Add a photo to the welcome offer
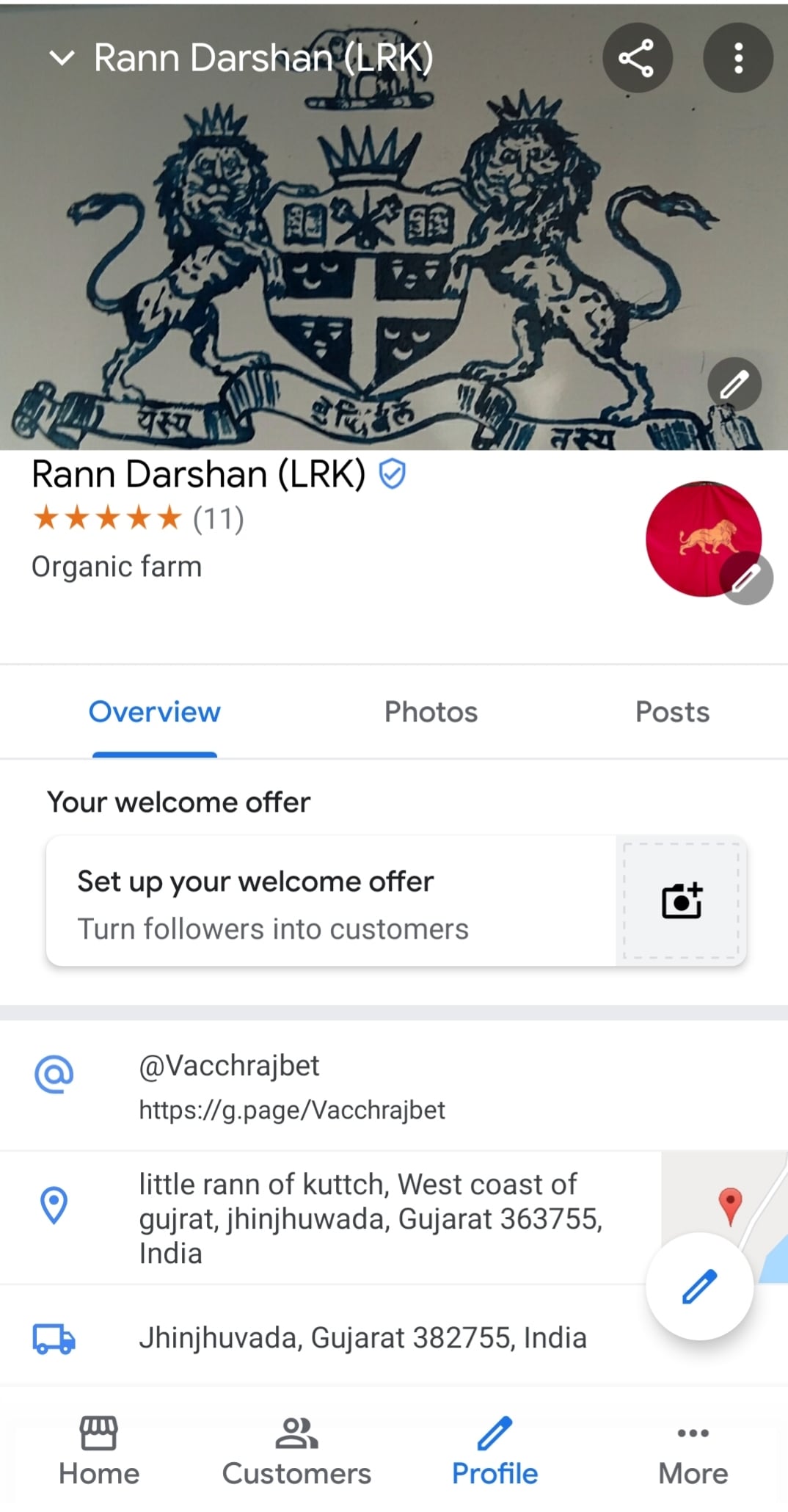 point(682,901)
